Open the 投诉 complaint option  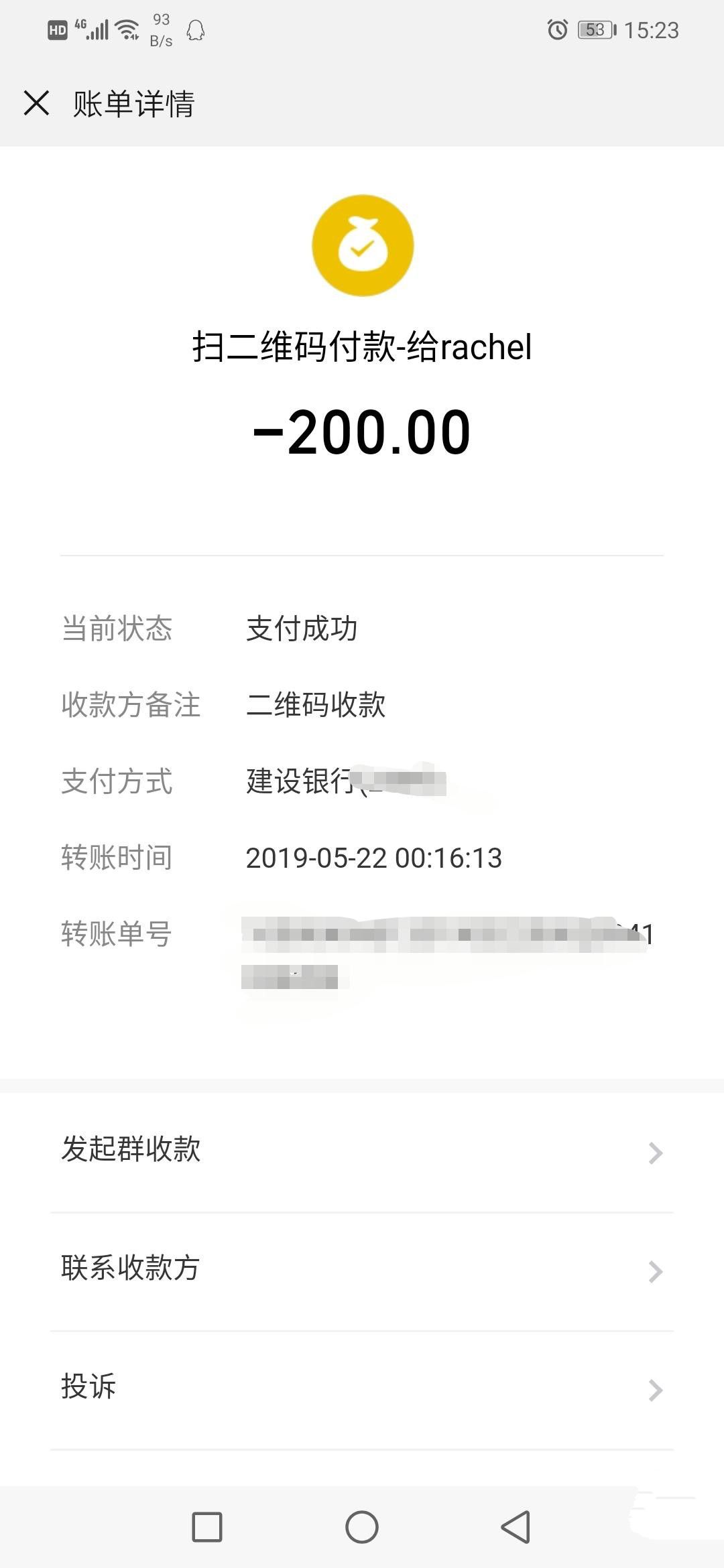(x=362, y=1388)
